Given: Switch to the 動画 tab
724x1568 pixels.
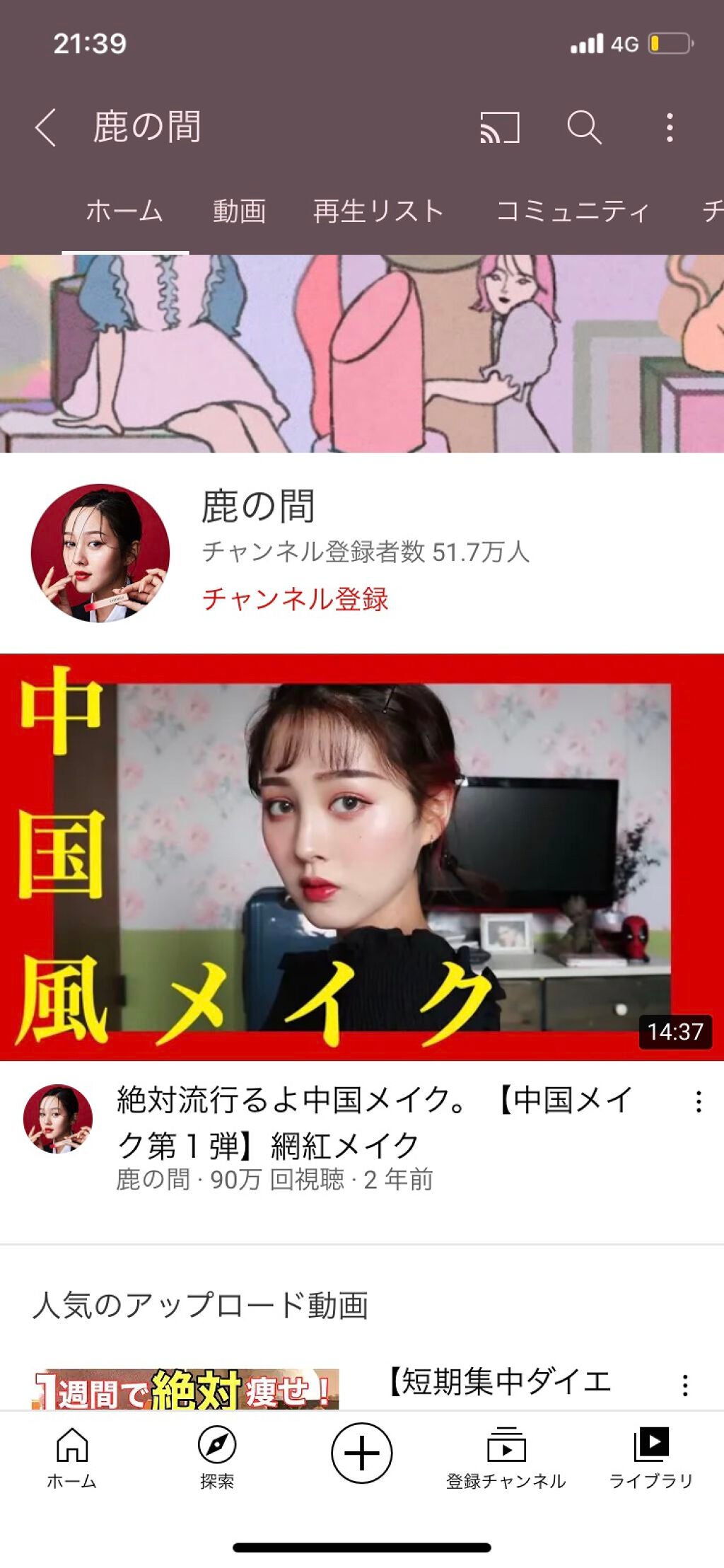Looking at the screenshot, I should (240, 209).
